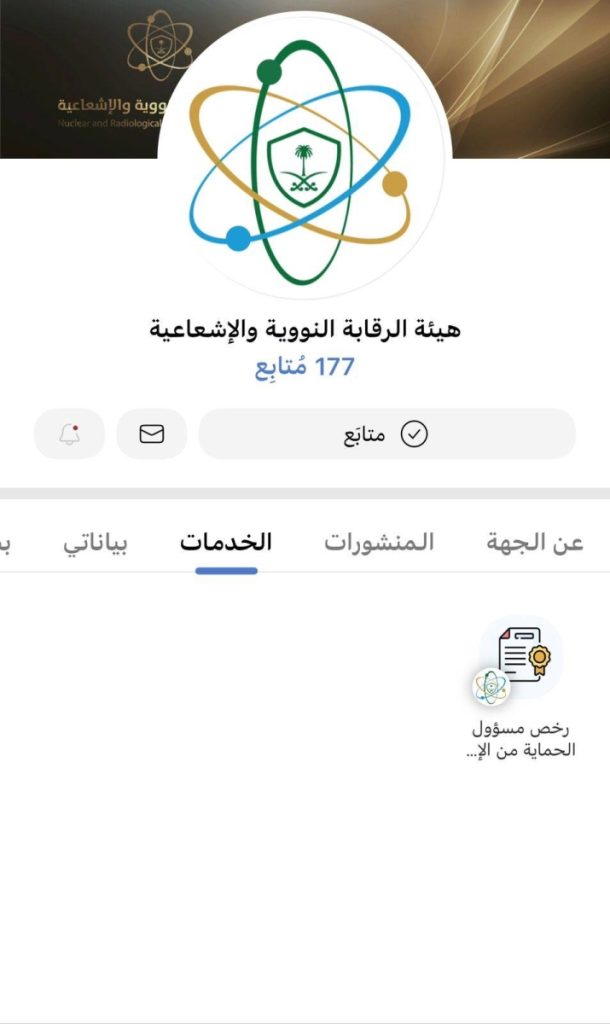Screen dimensions: 610x1024
Task: Switch to the المنشورات tab
Action: [x=379, y=543]
